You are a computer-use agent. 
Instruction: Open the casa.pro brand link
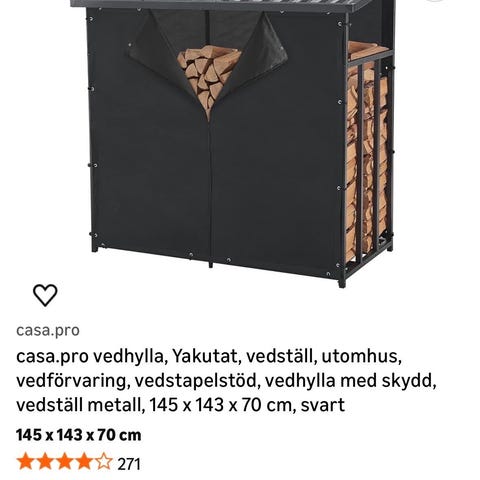click(x=48, y=330)
